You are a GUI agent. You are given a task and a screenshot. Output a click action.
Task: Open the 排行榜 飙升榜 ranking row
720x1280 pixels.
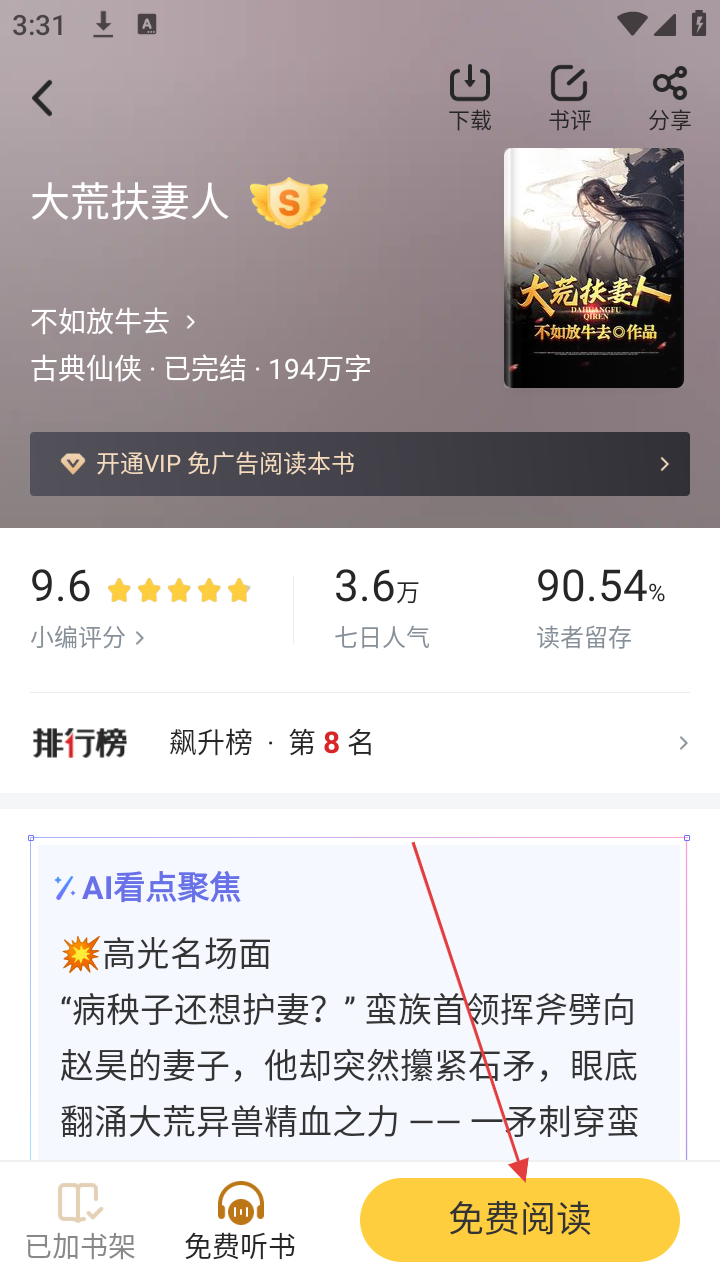pyautogui.click(x=360, y=743)
